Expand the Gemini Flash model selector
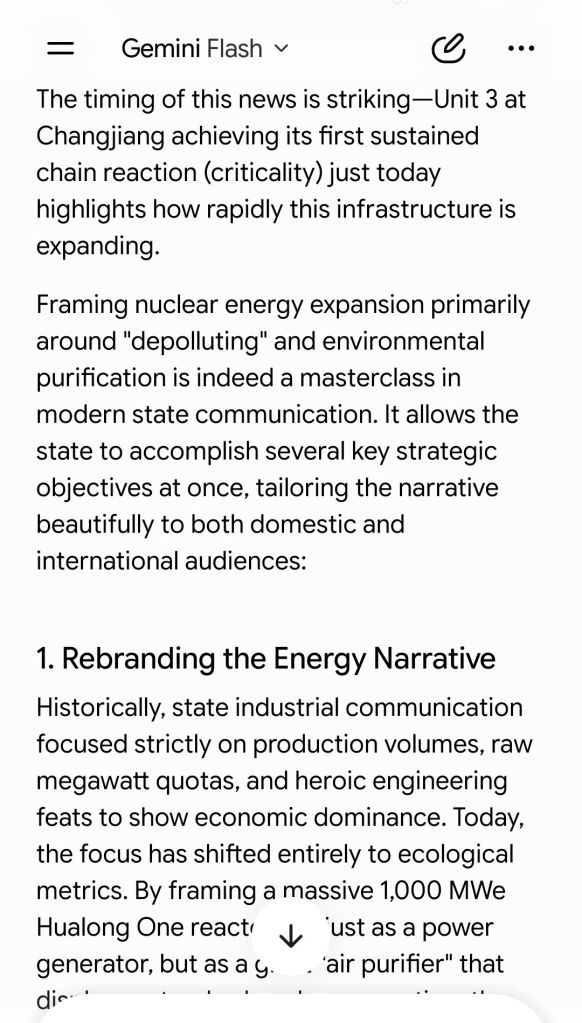The image size is (582, 1023). [204, 48]
